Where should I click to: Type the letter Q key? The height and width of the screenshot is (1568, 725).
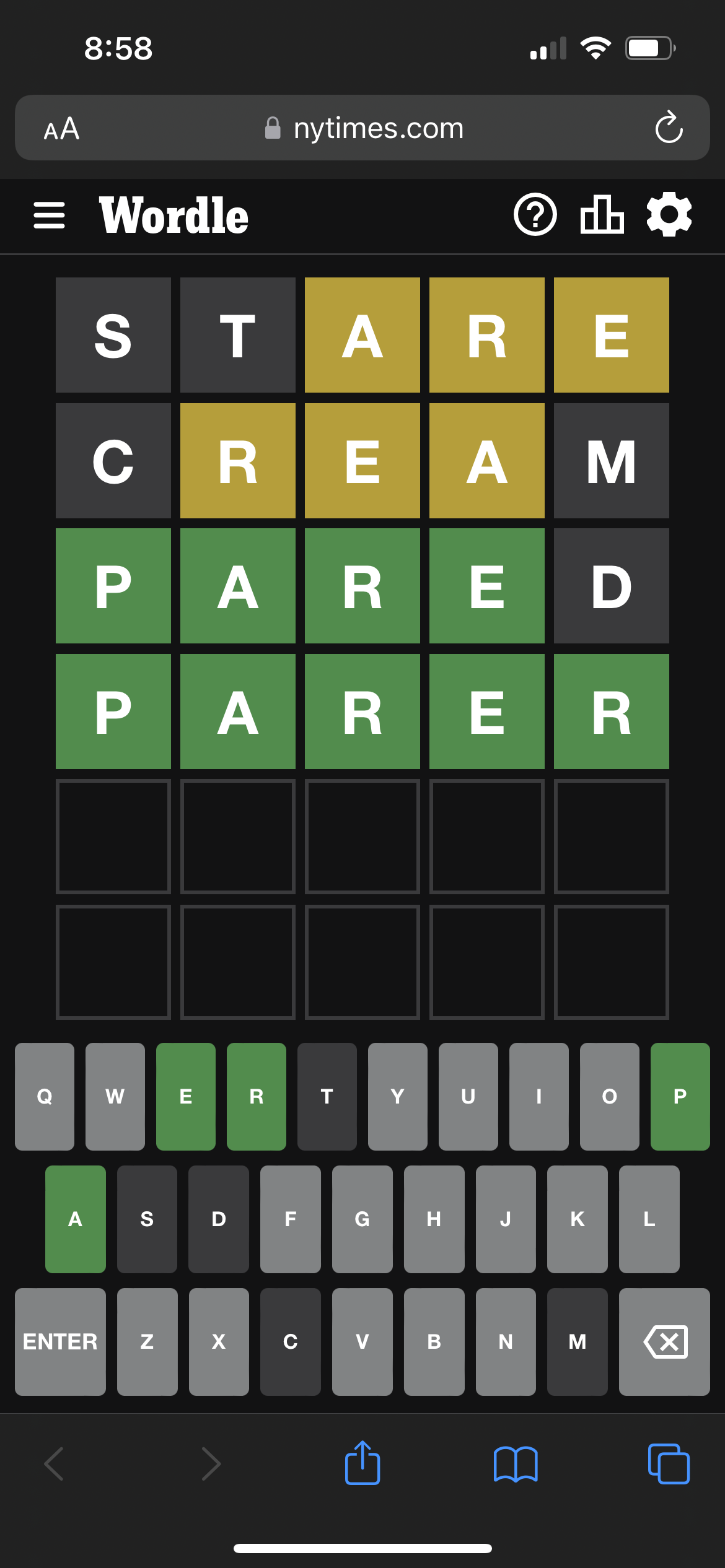[x=45, y=1096]
